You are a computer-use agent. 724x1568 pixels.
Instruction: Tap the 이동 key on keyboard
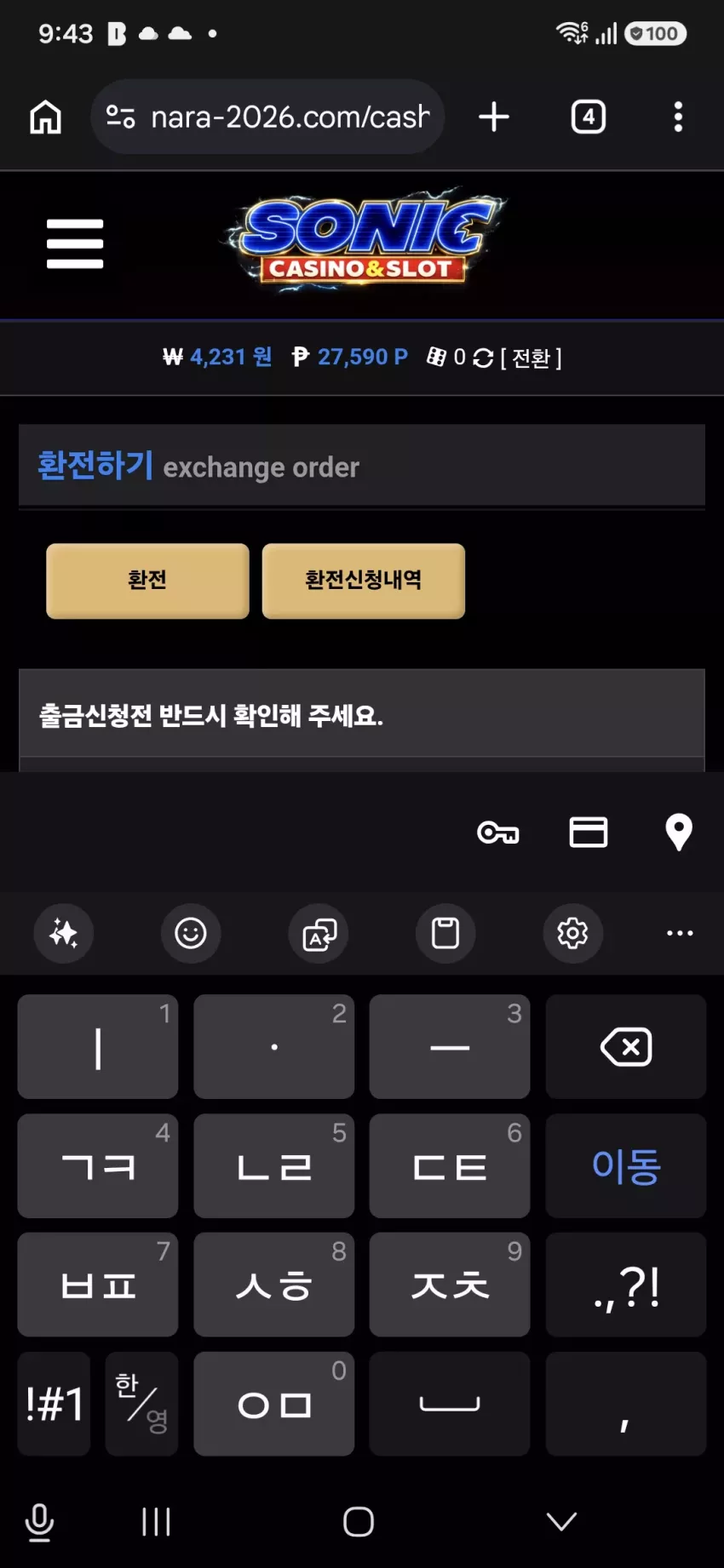[x=626, y=1165]
